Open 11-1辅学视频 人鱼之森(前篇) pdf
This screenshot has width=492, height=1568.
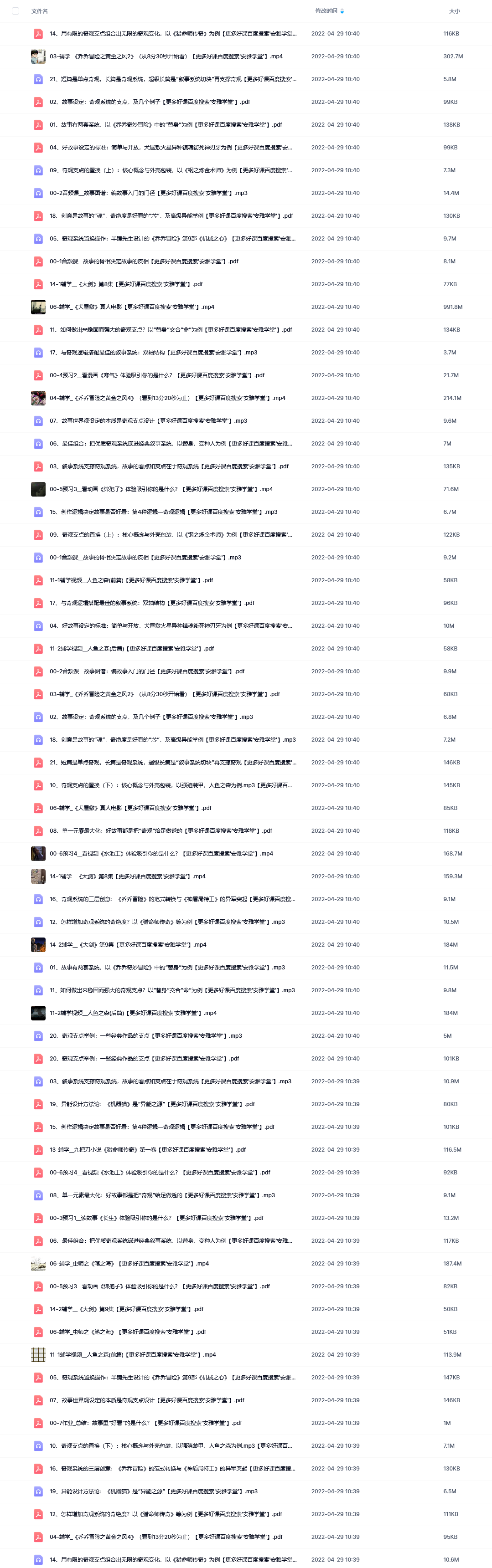pos(131,581)
